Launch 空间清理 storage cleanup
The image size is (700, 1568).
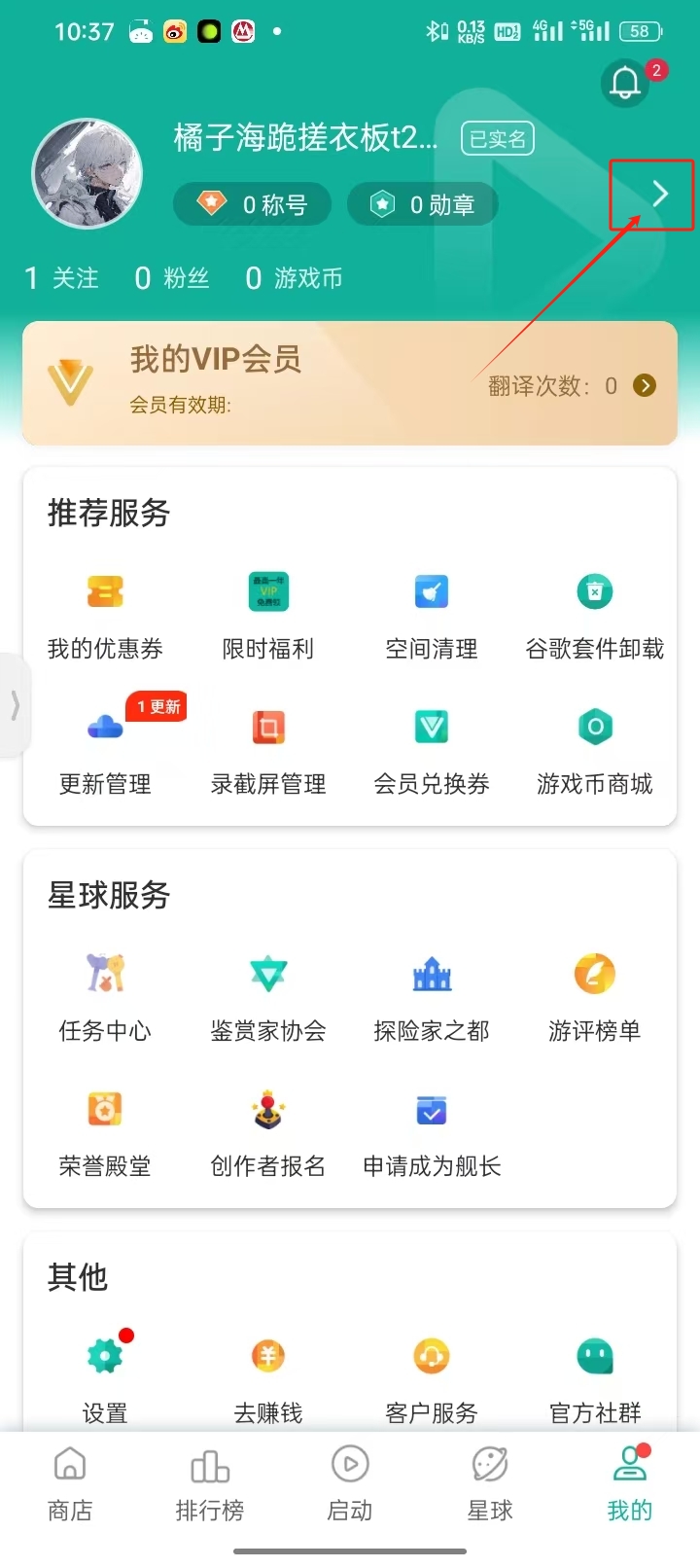pyautogui.click(x=432, y=613)
